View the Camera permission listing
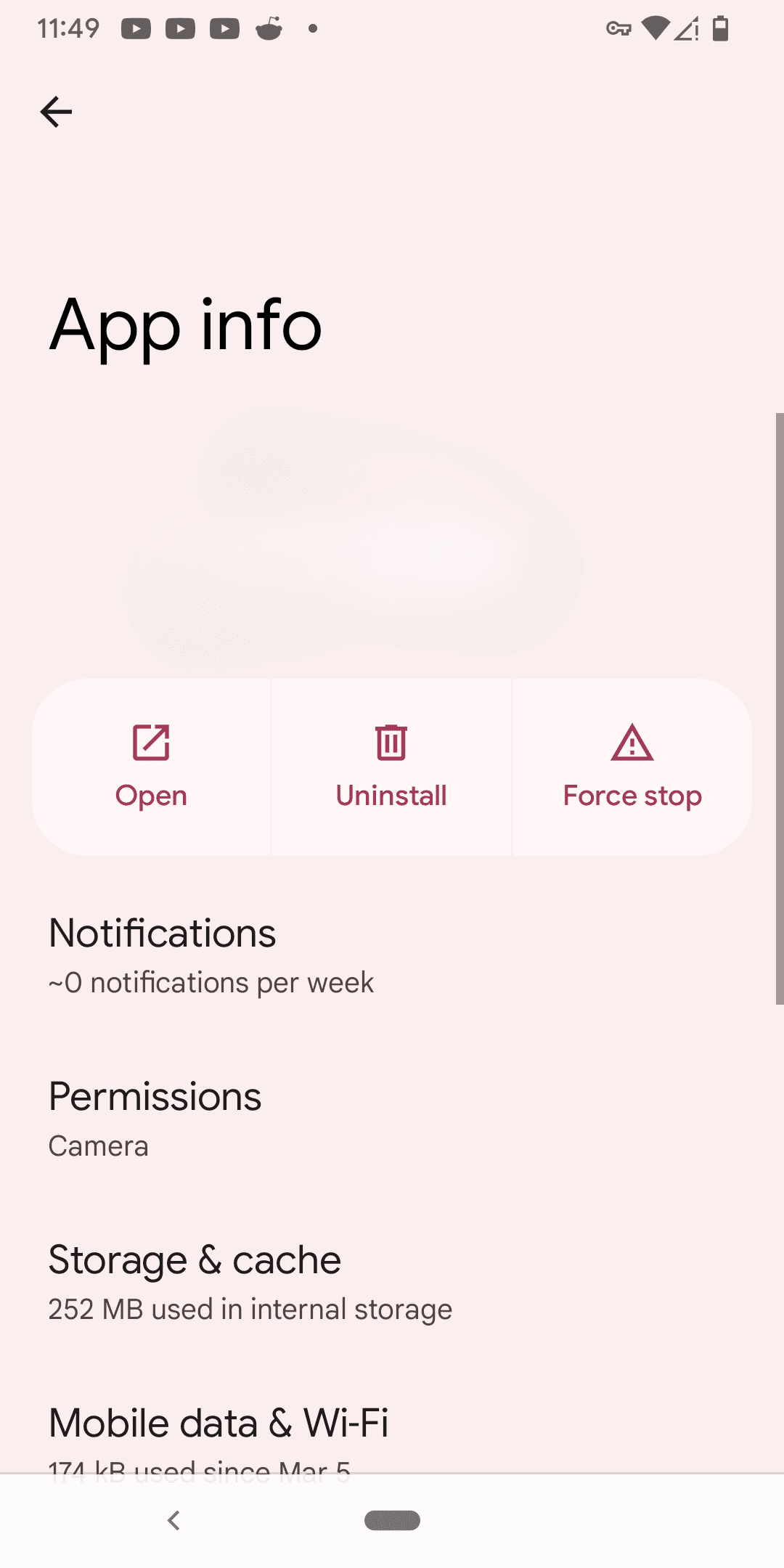The height and width of the screenshot is (1568, 784). [x=97, y=1146]
